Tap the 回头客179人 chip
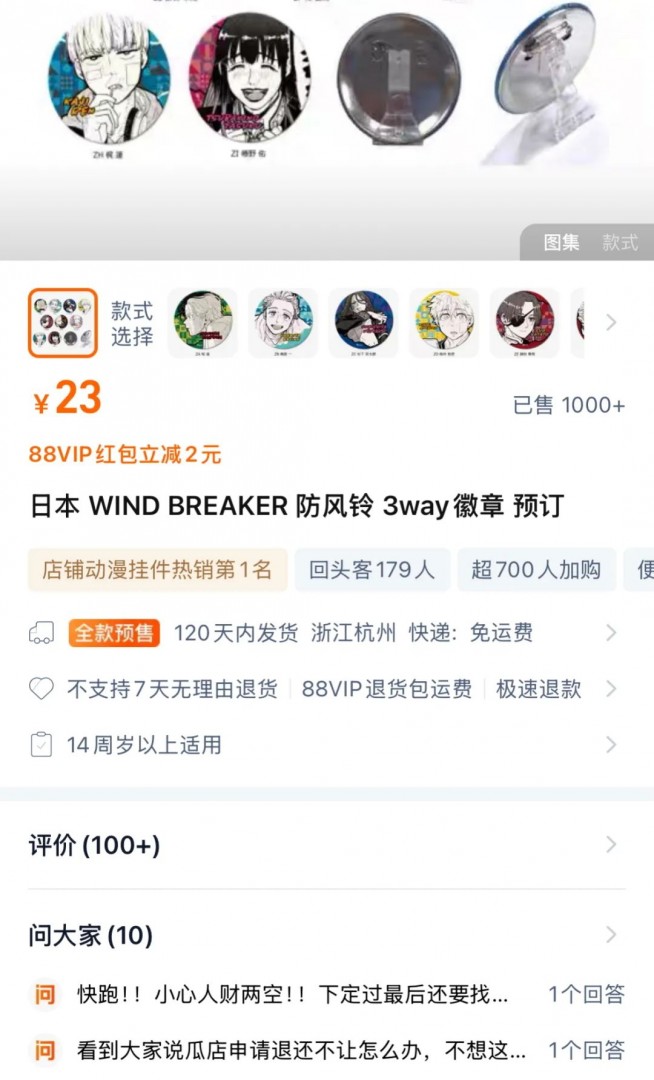This screenshot has width=654, height=1080. [371, 570]
